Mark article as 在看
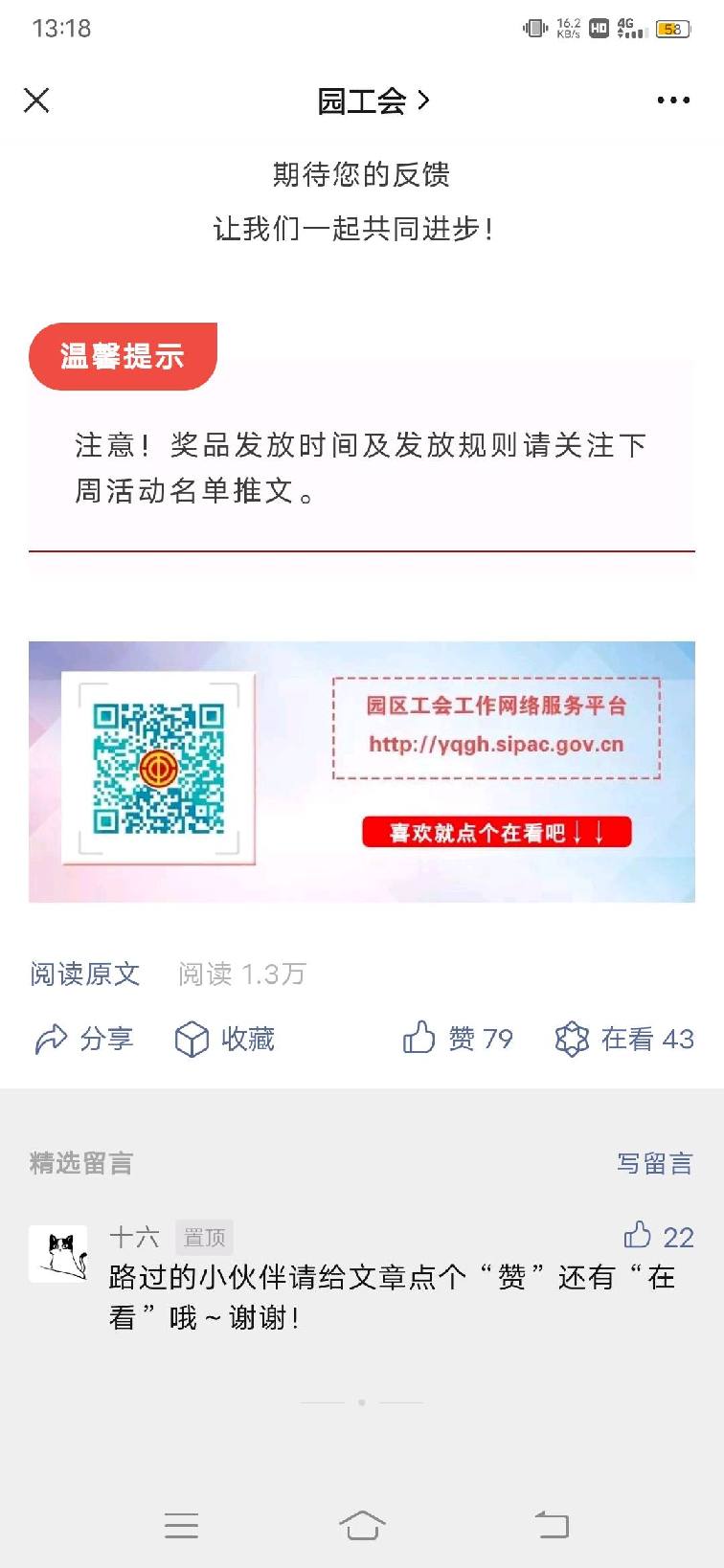Image resolution: width=724 pixels, height=1568 pixels. pyautogui.click(x=624, y=1039)
